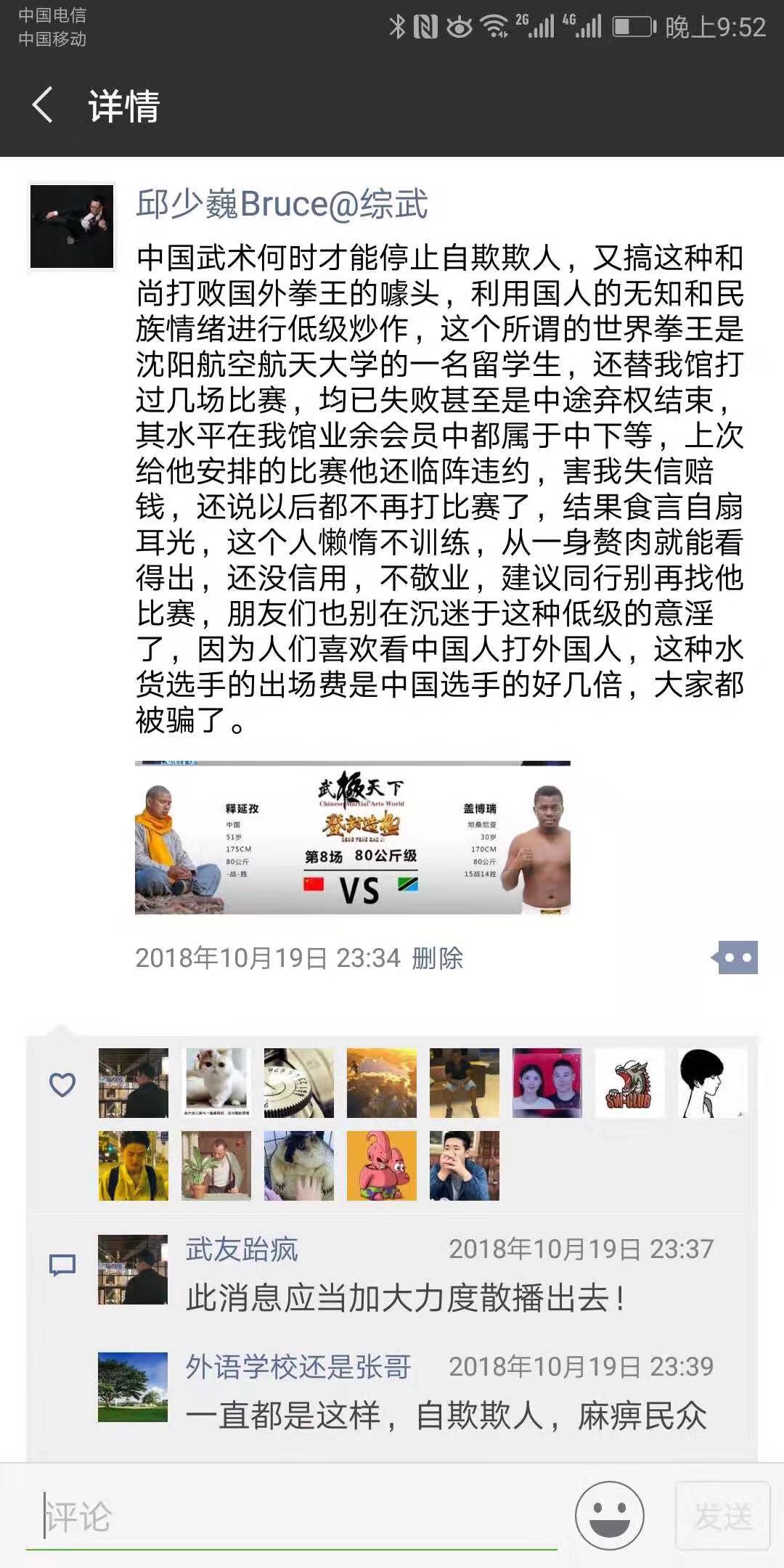Reply to 武友跆疯's comment
The width and height of the screenshot is (784, 1568).
[x=405, y=1299]
